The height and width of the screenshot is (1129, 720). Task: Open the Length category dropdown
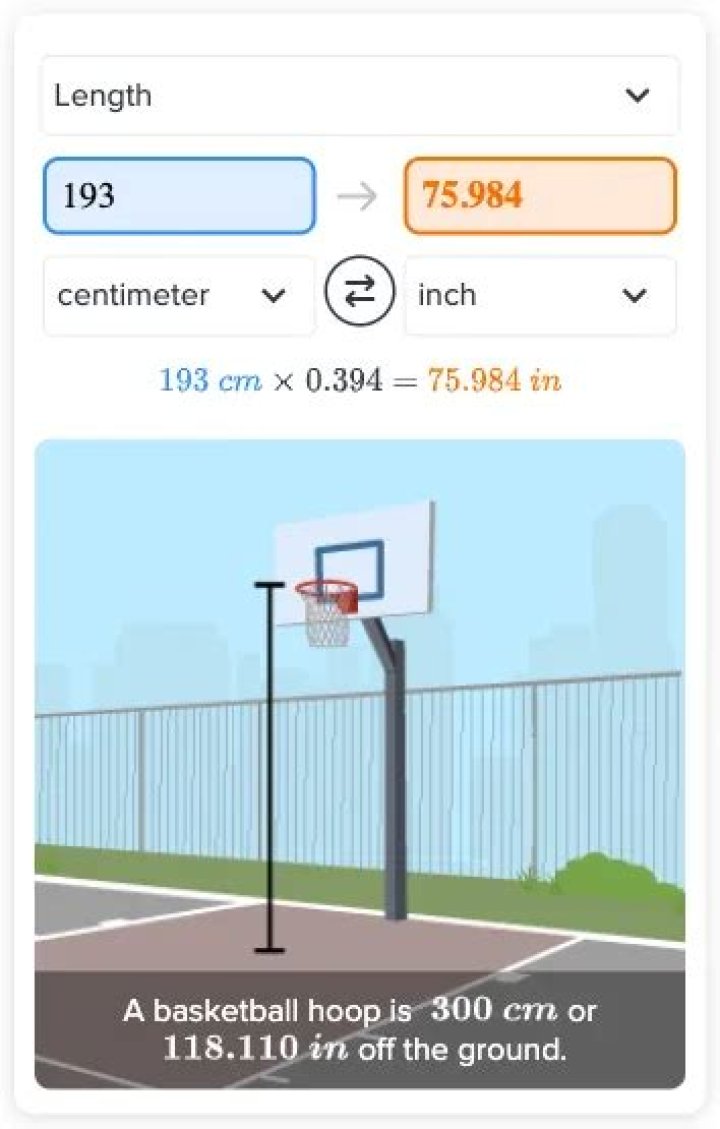point(359,96)
